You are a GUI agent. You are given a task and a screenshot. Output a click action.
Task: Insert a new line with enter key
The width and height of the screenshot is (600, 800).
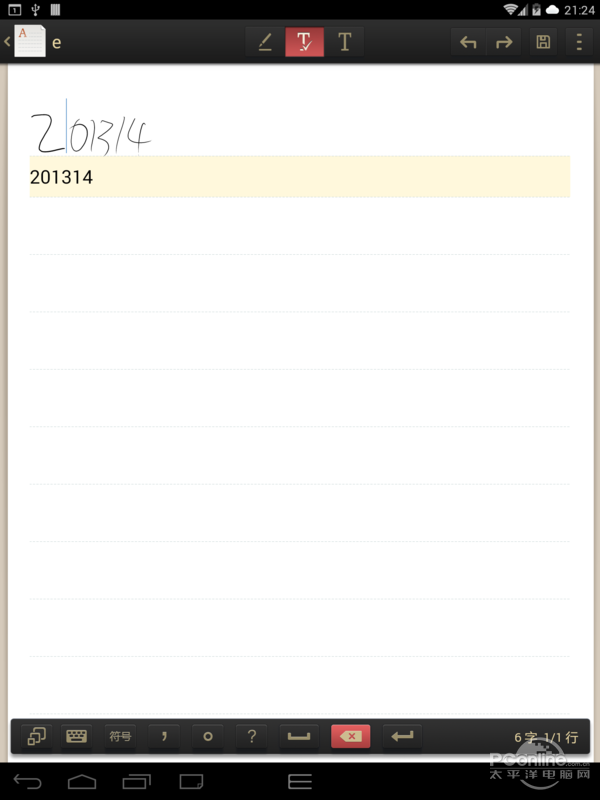point(402,737)
